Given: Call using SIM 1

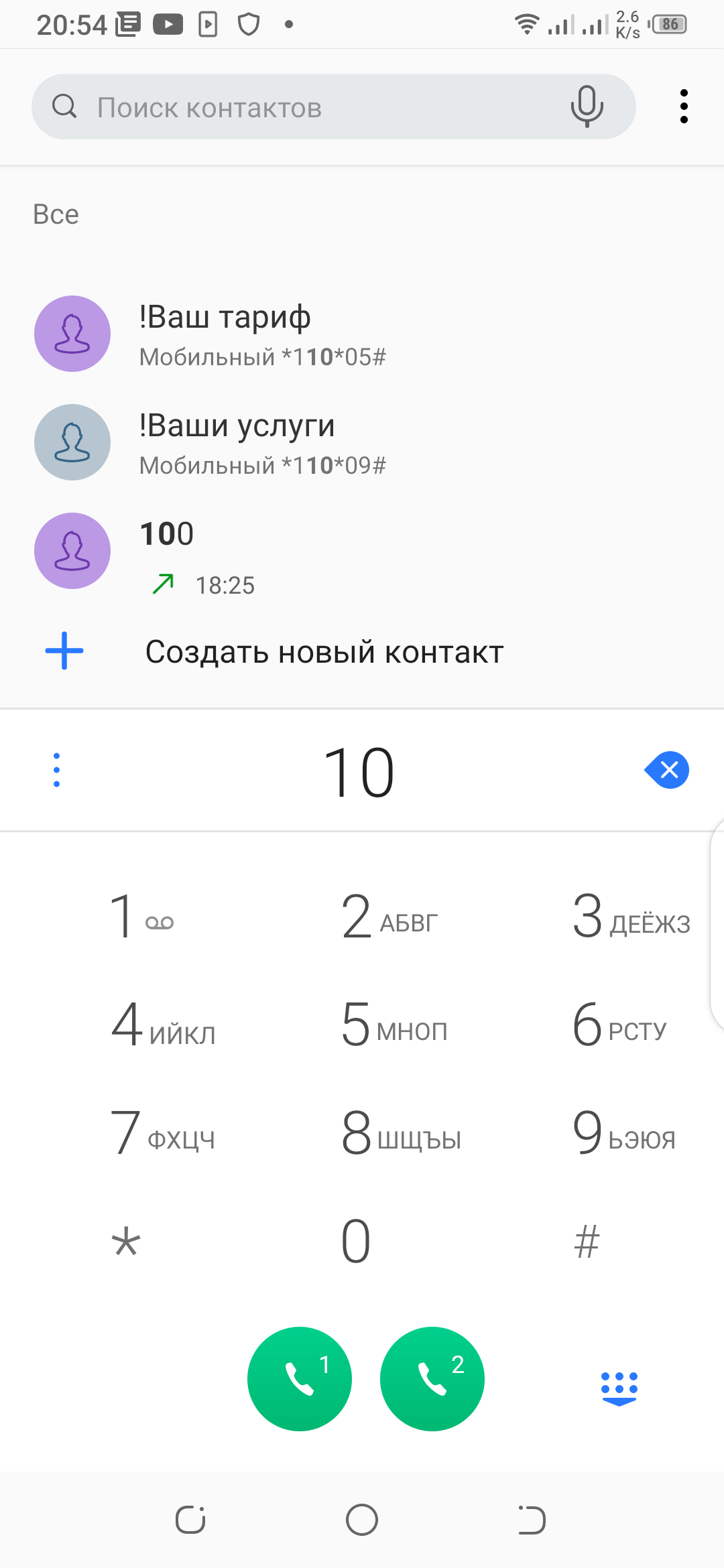Looking at the screenshot, I should click(x=300, y=1378).
